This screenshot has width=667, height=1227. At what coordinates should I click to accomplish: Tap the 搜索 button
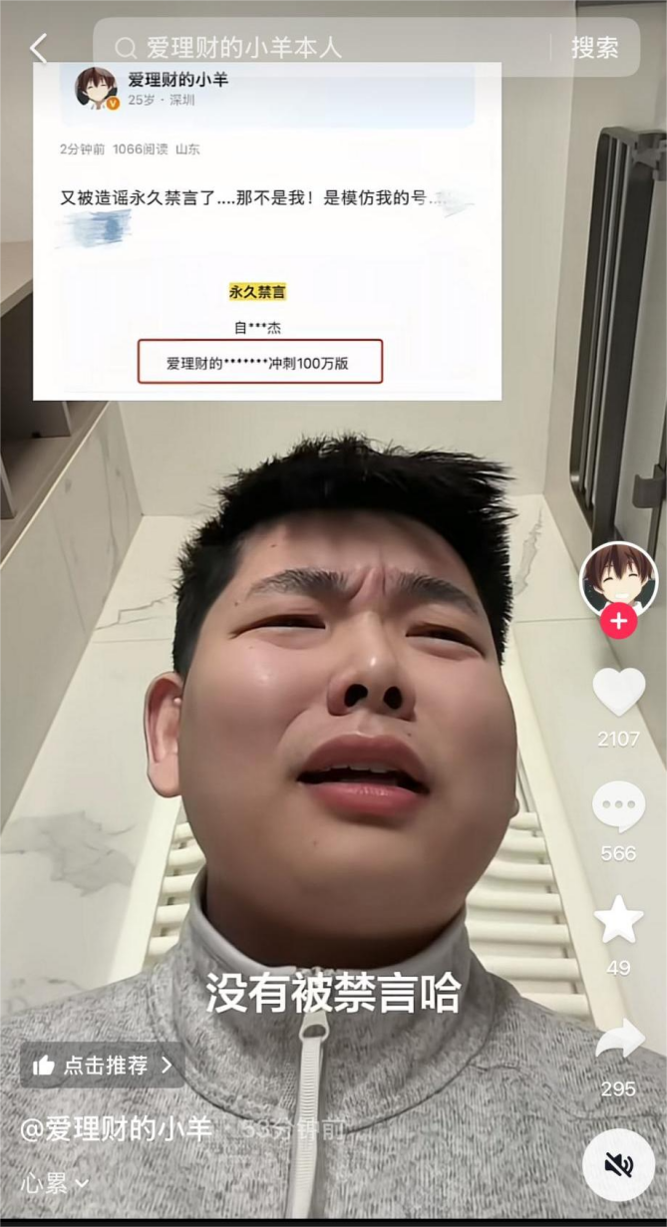(594, 47)
